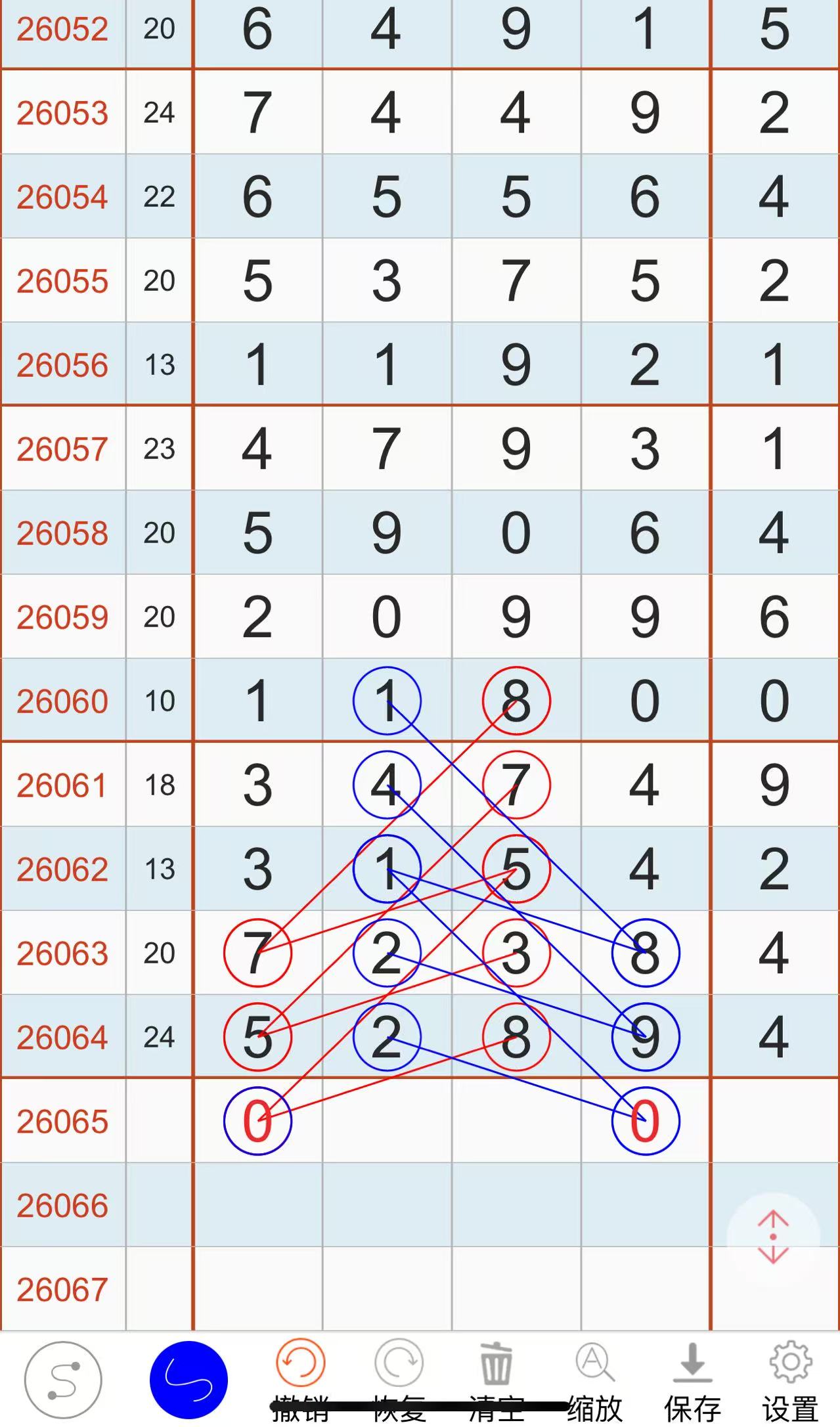Image resolution: width=840 pixels, height=1427 pixels.
Task: Tap the floating up-down arrow button
Action: coord(773,1238)
